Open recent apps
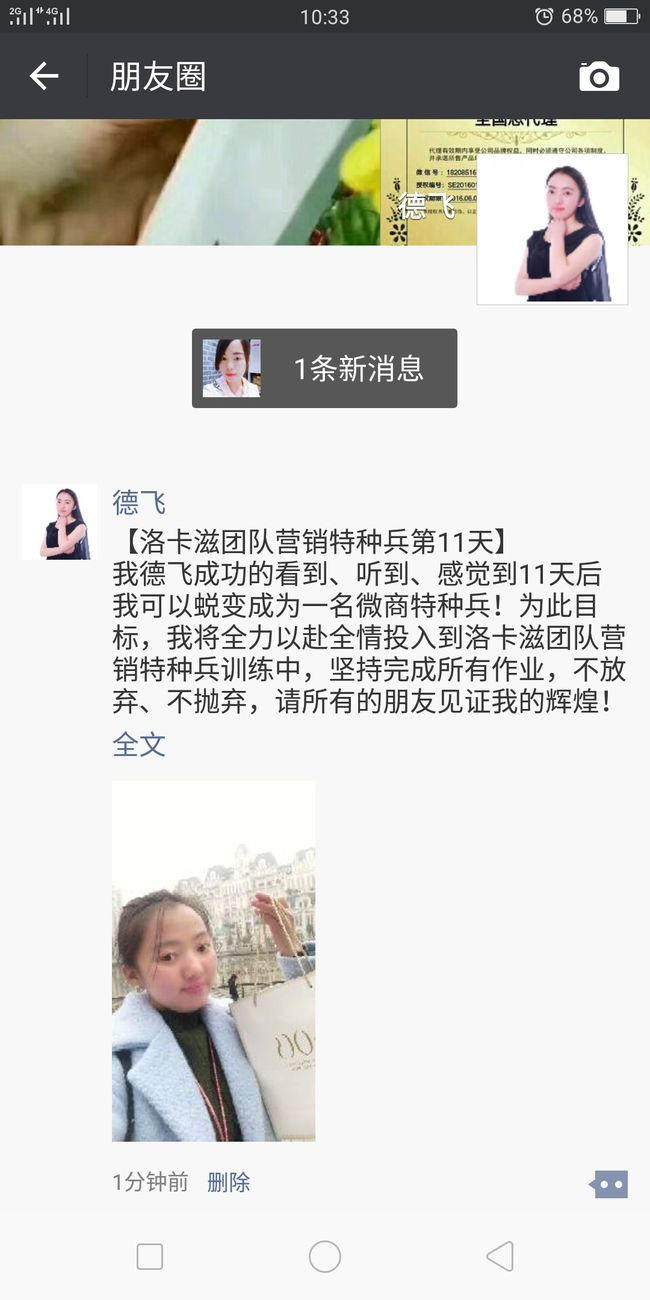The width and height of the screenshot is (650, 1300). (150, 1256)
